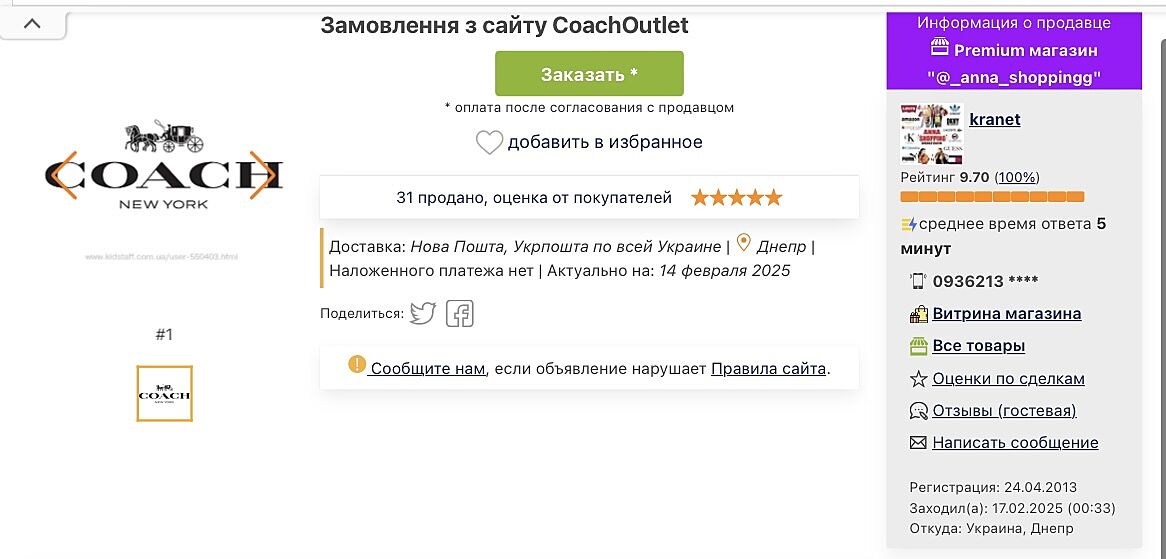The height and width of the screenshot is (559, 1166).
Task: Open seller kranet's profile
Action: click(x=994, y=119)
